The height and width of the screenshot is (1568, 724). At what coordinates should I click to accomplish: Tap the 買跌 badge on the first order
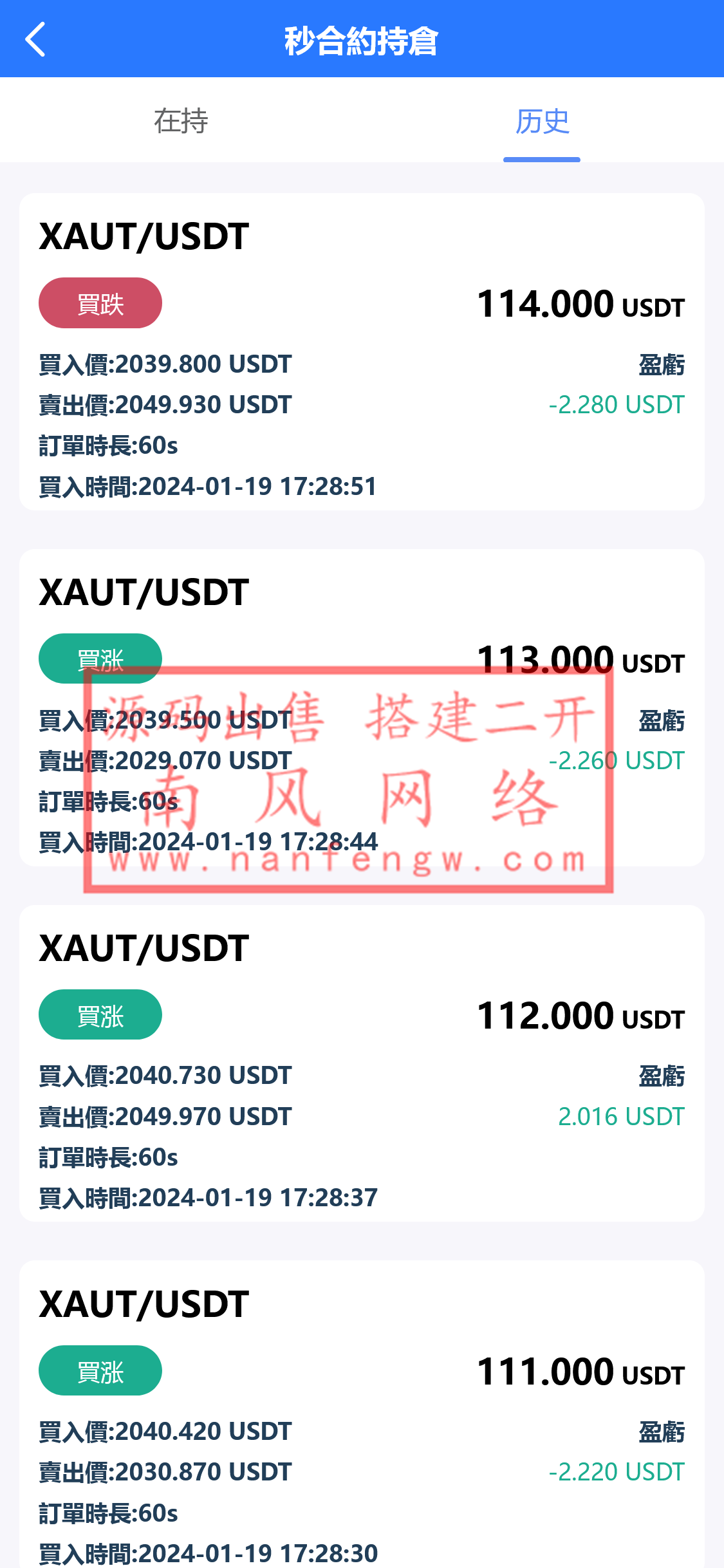tap(100, 303)
